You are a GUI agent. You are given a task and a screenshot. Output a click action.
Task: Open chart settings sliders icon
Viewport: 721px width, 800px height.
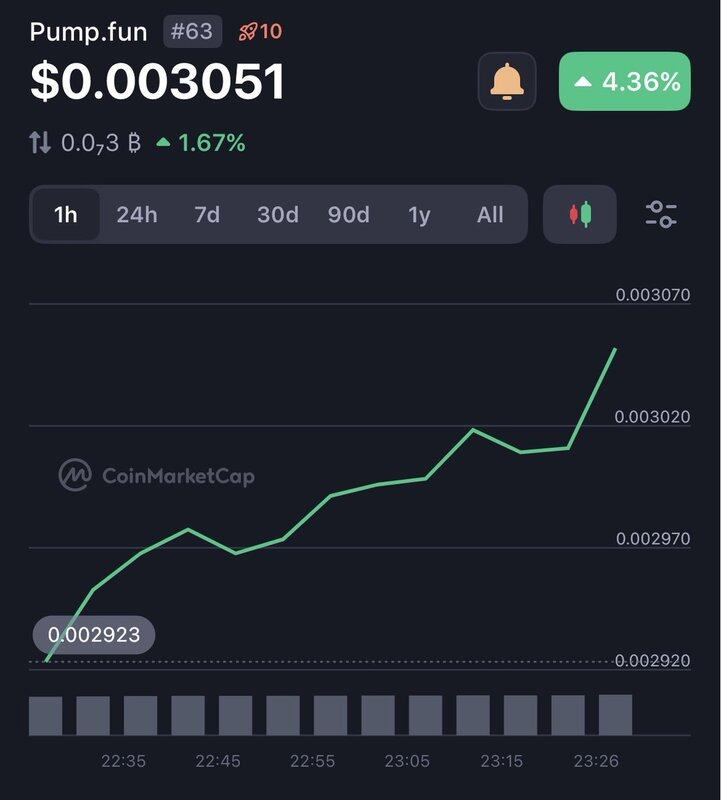pos(661,214)
